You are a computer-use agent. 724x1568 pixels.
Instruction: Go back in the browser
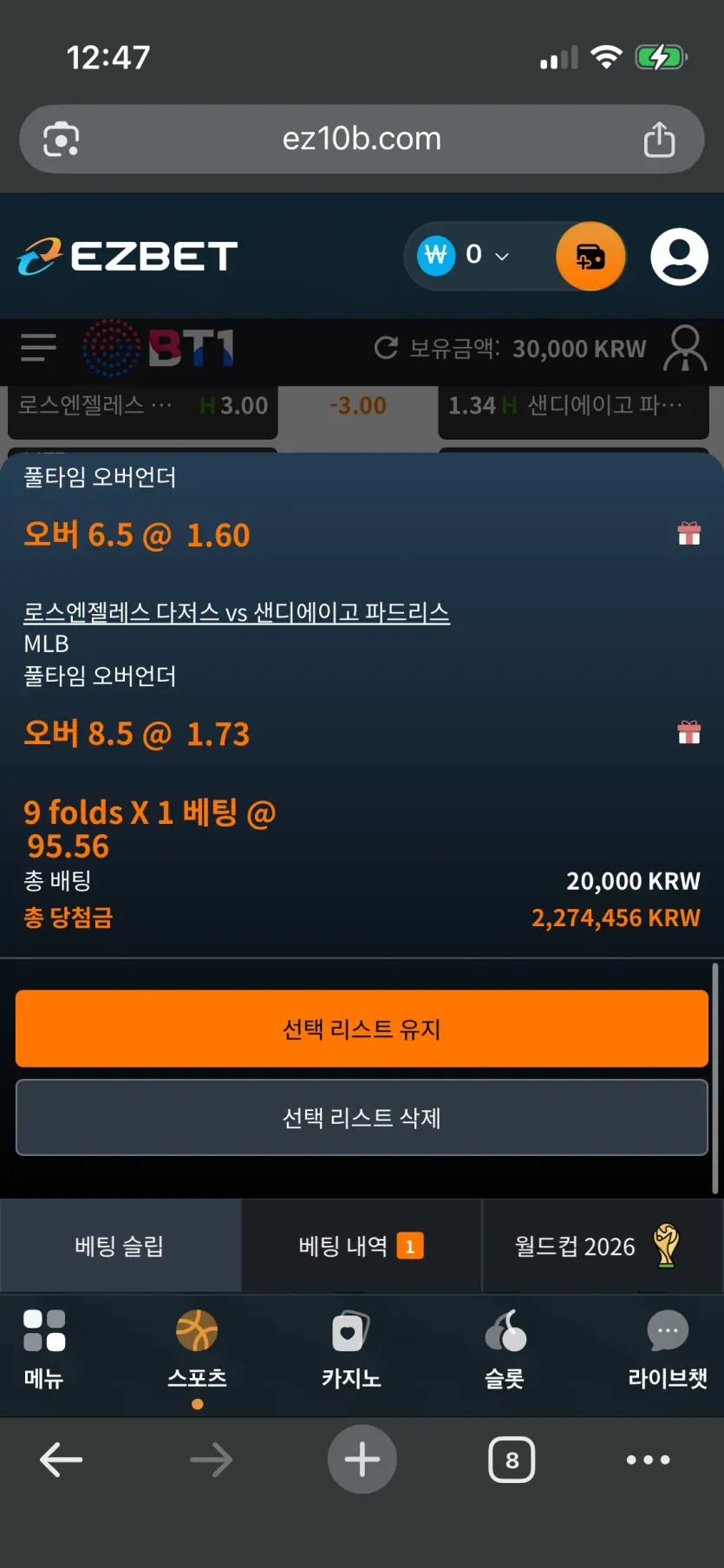tap(61, 1460)
